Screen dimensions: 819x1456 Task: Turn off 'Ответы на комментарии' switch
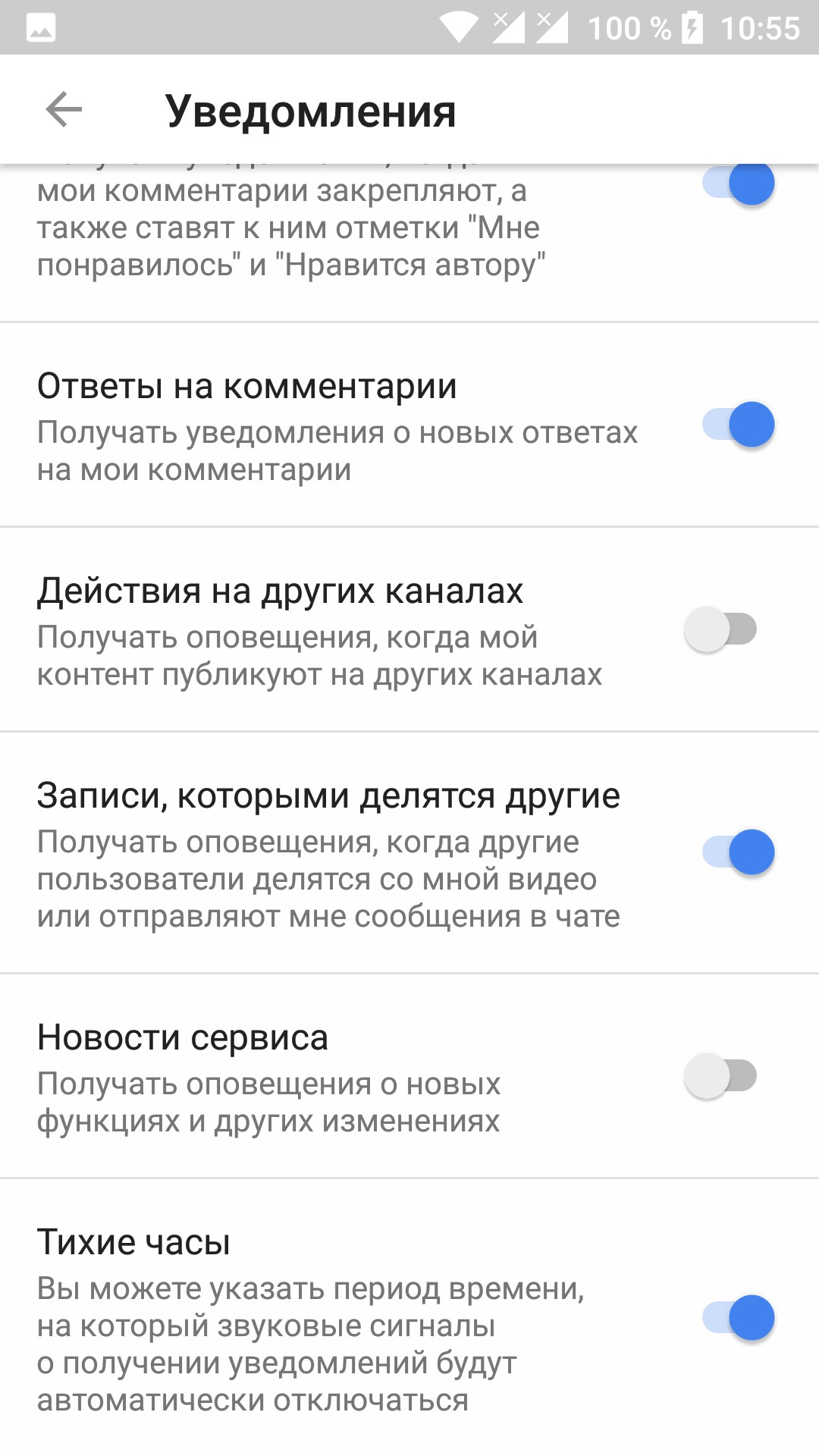click(x=738, y=425)
